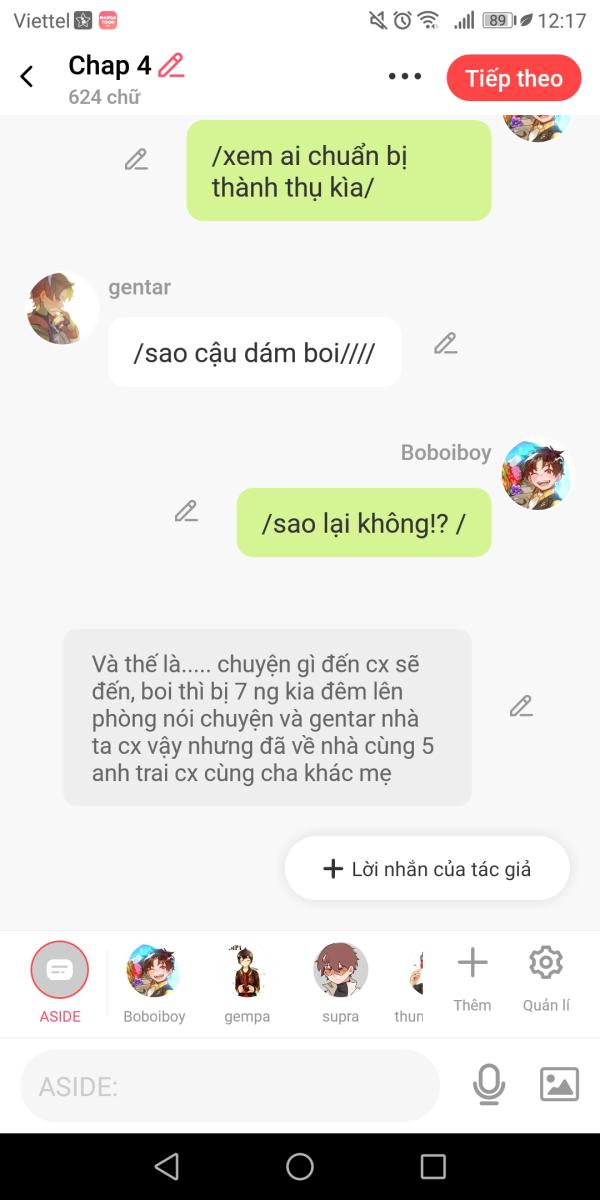600x1200 pixels.
Task: Open Quản lí character settings
Action: [x=546, y=980]
